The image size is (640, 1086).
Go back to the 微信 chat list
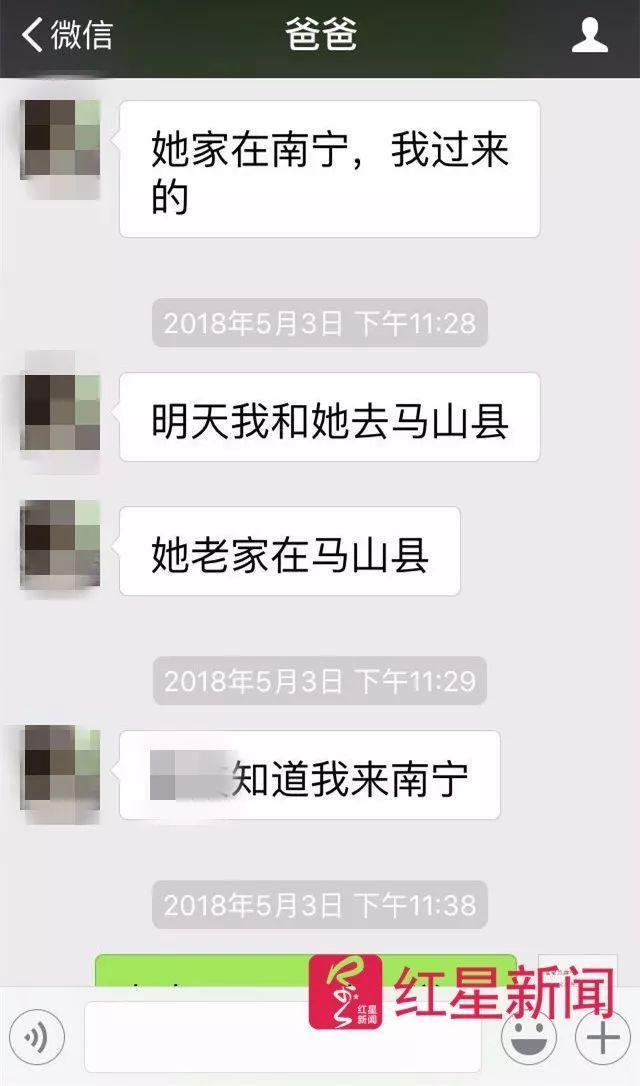(66, 35)
